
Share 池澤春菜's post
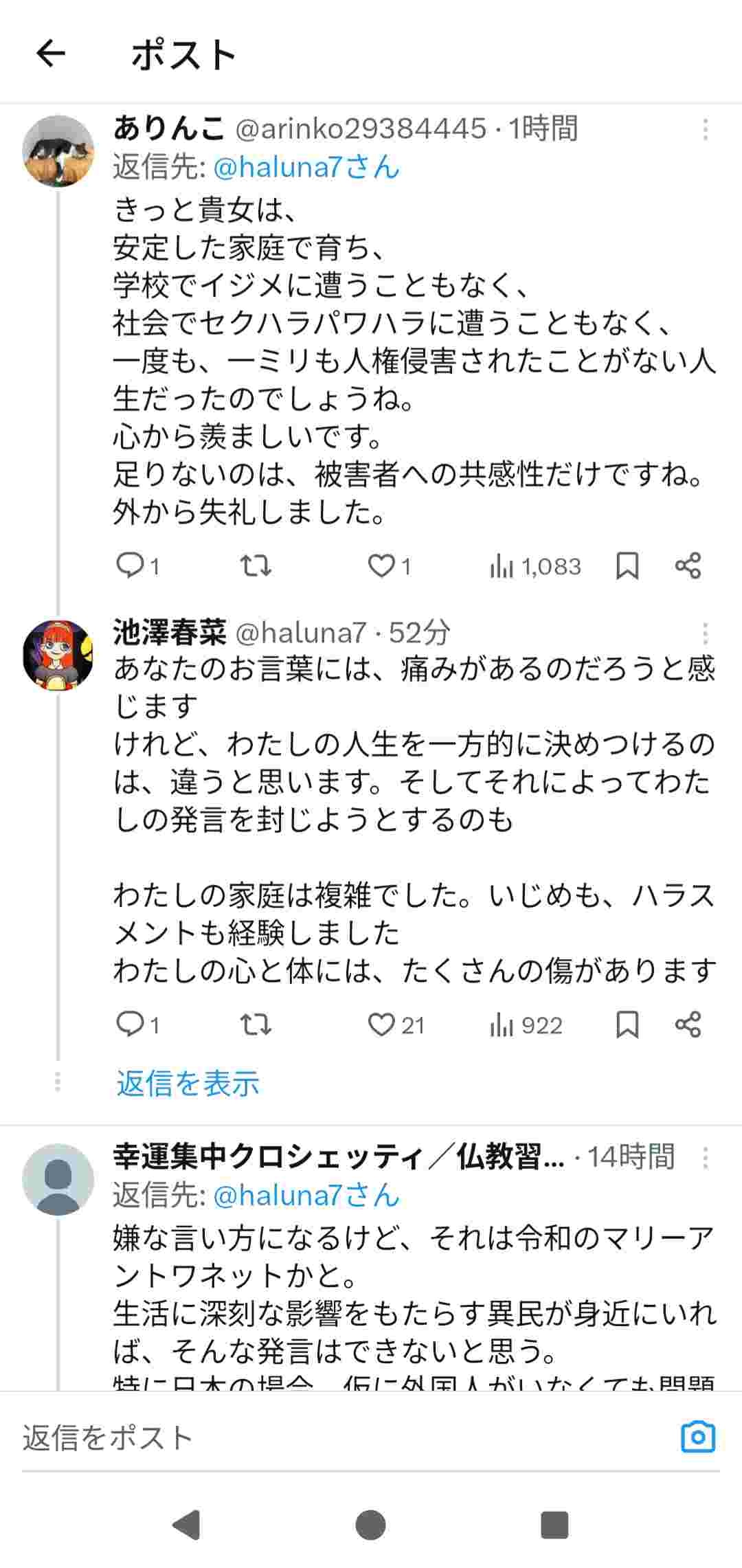[x=688, y=1024]
